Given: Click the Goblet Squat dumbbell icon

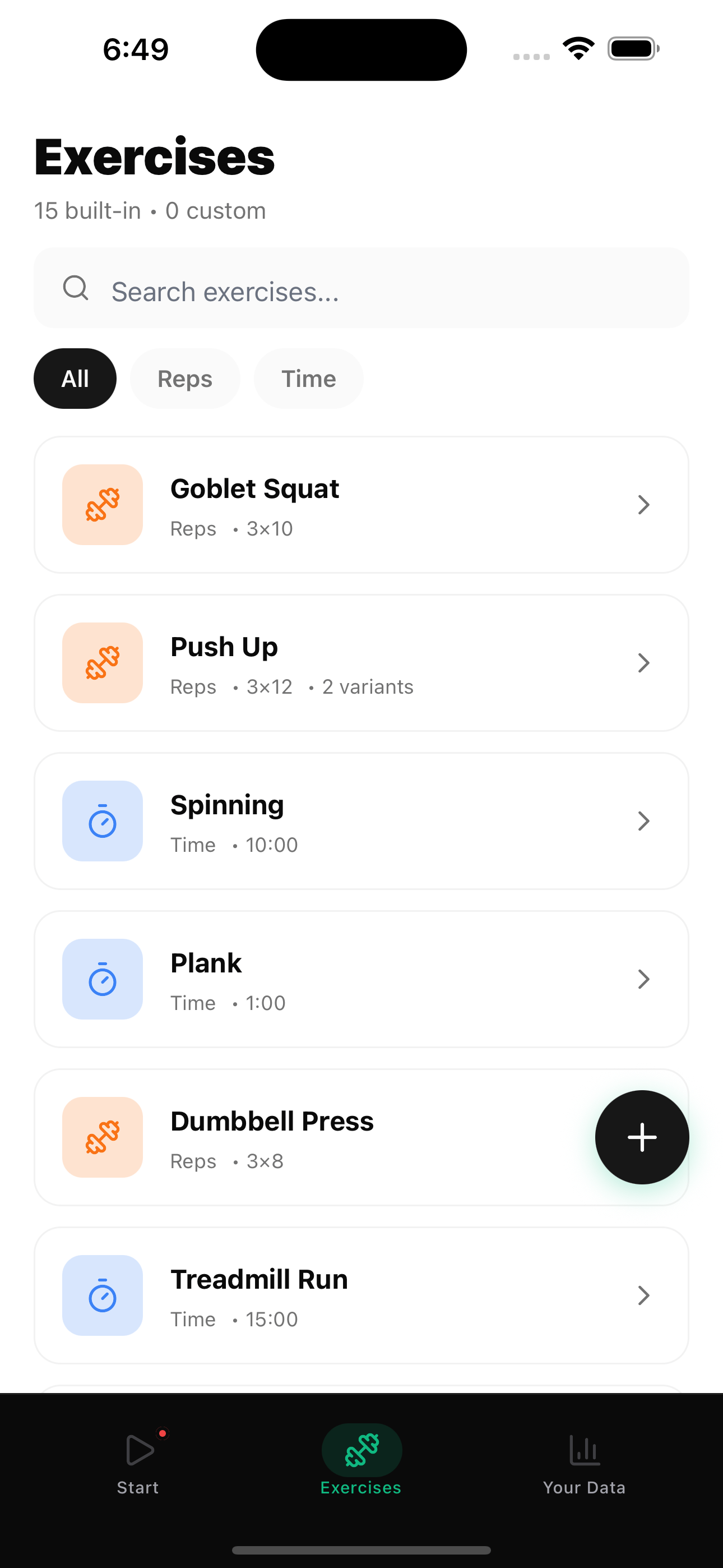Looking at the screenshot, I should click(x=101, y=504).
